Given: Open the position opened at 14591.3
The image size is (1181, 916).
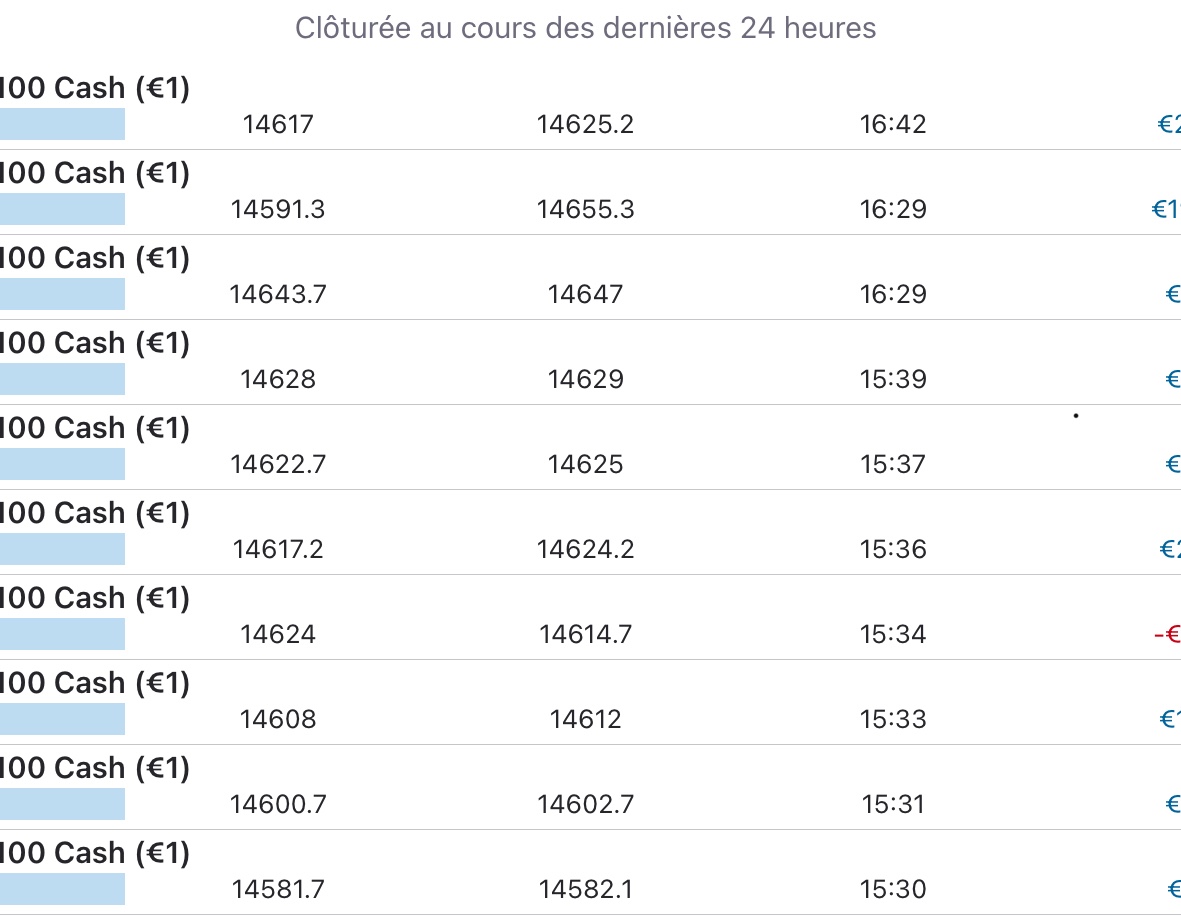Looking at the screenshot, I should coord(590,192).
